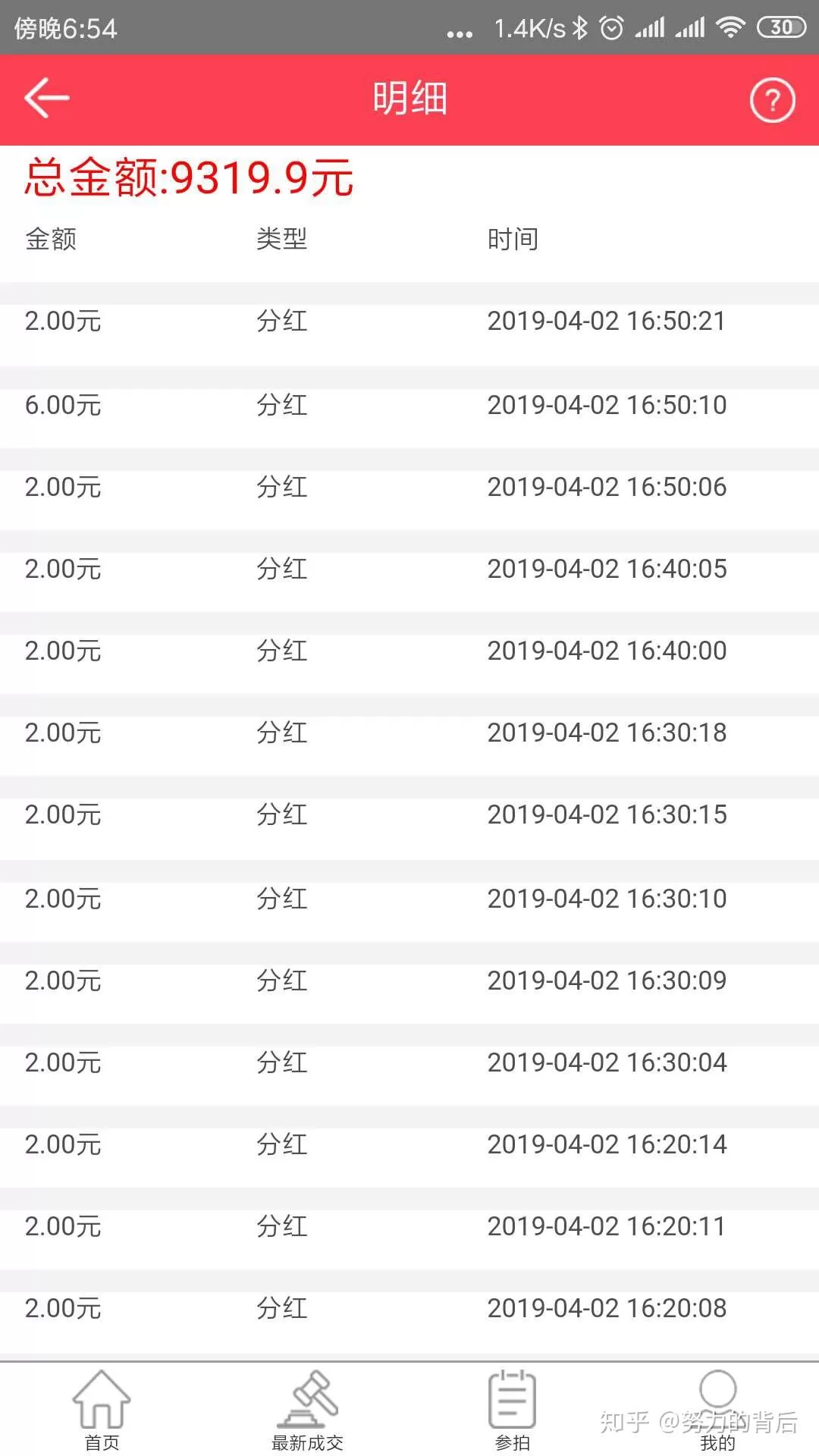This screenshot has height=1456, width=819.
Task: Switch to the 首页 home tab
Action: (x=102, y=1409)
